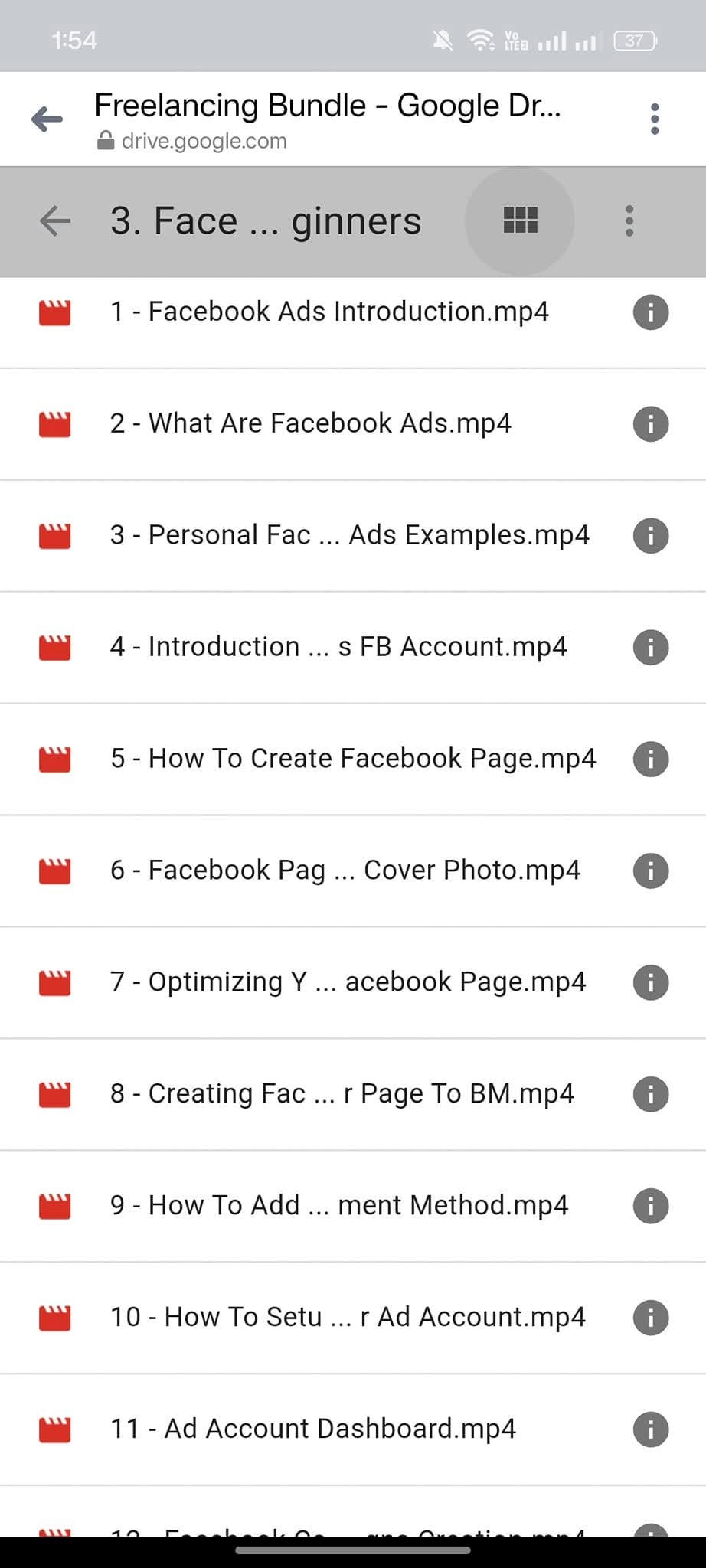Show info for Creating Fac ... r Page To BM.mp4
706x1568 pixels.
[x=651, y=1095]
